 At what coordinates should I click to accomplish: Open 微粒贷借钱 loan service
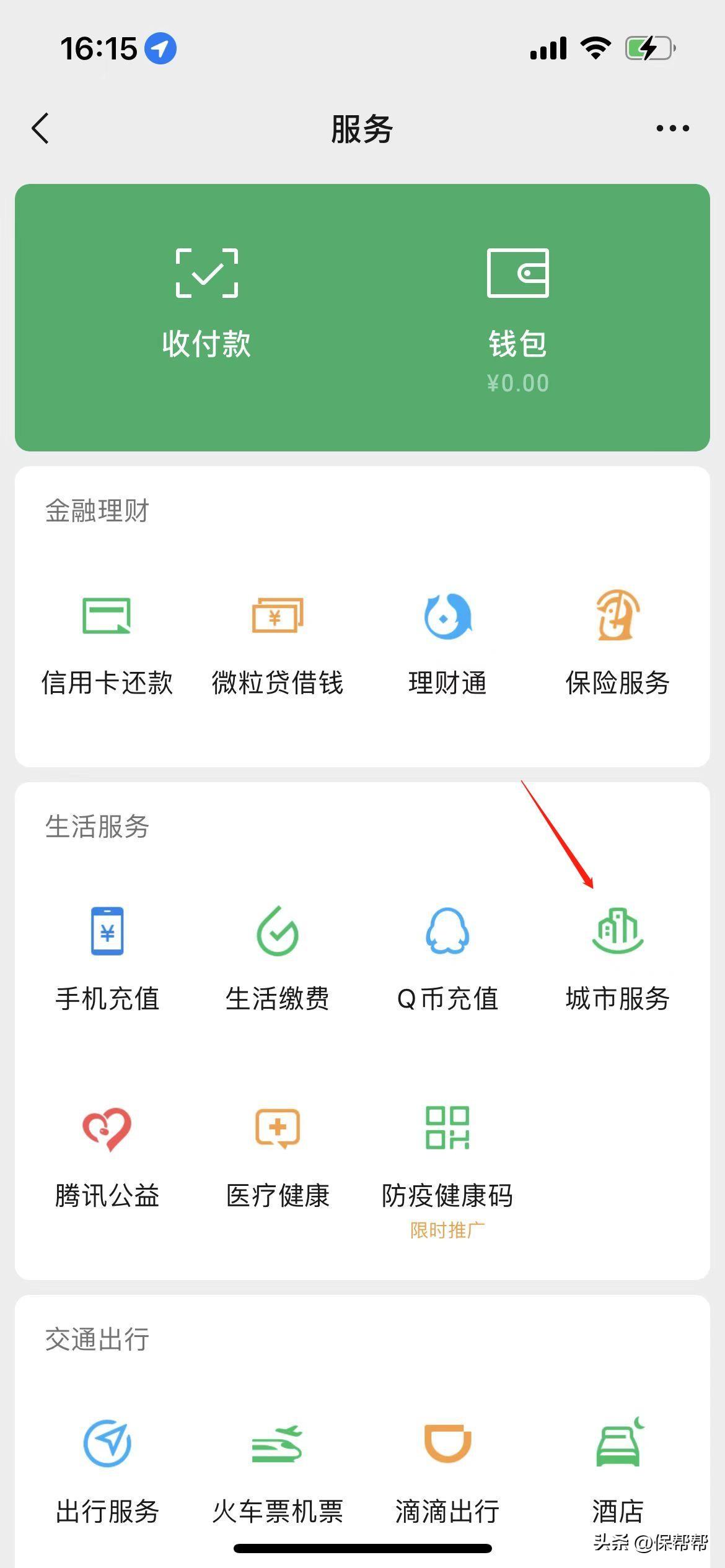point(277,644)
